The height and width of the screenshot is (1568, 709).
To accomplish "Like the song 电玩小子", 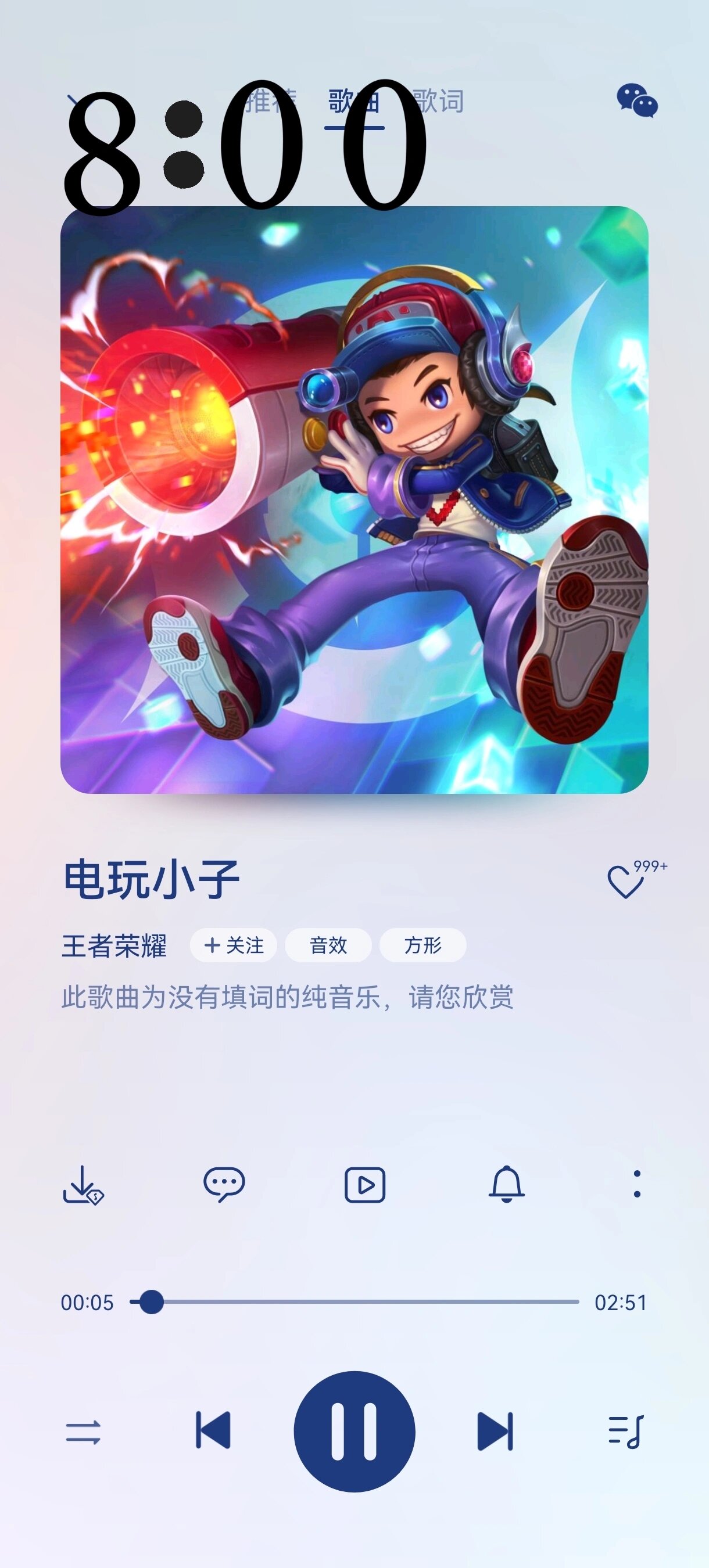I will [625, 882].
